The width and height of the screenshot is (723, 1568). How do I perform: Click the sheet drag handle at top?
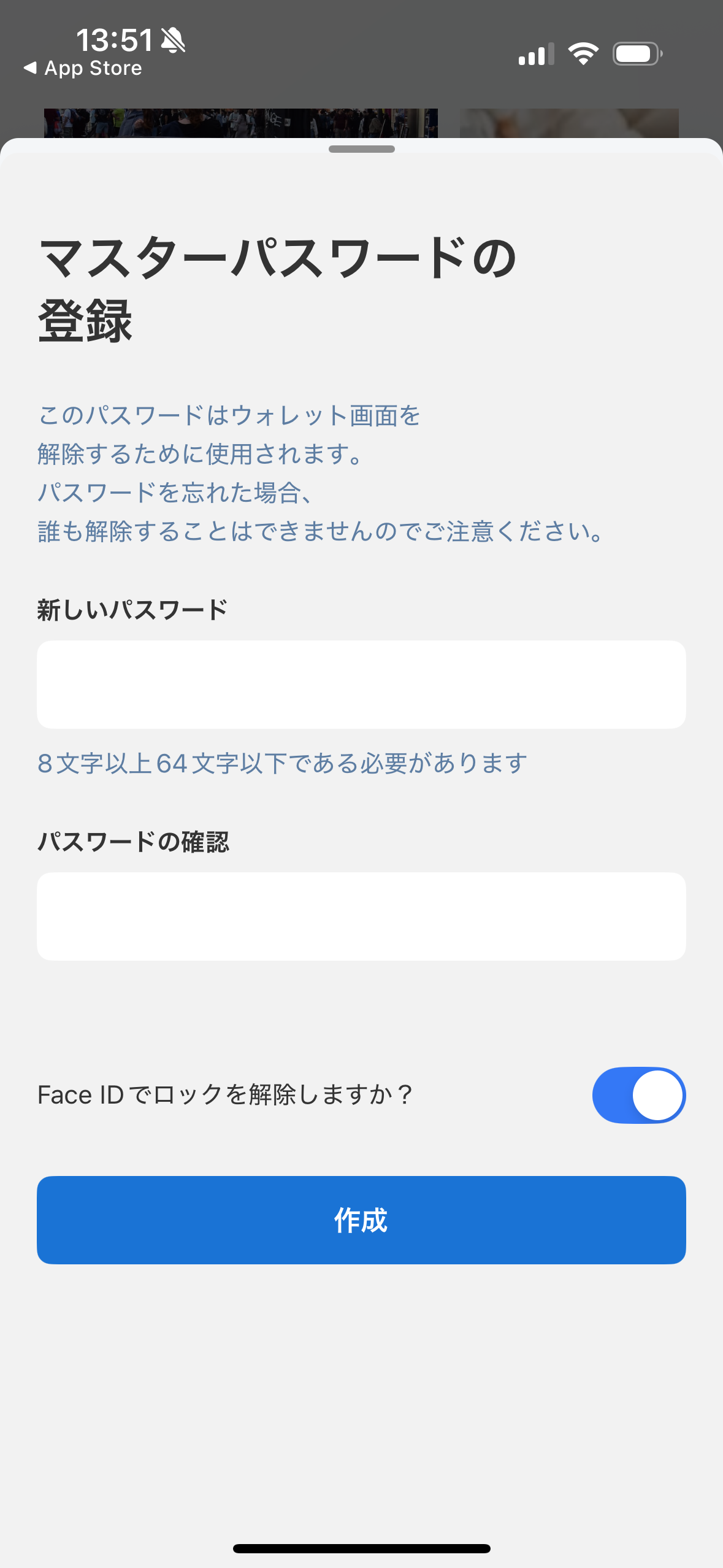coord(361,149)
